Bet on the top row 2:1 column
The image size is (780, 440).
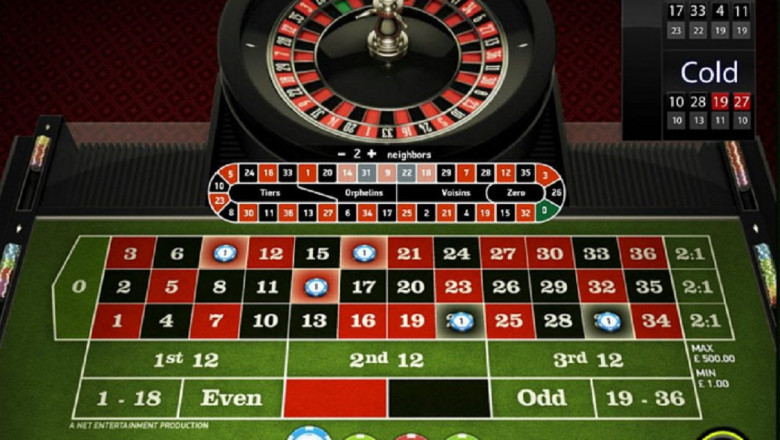(690, 254)
